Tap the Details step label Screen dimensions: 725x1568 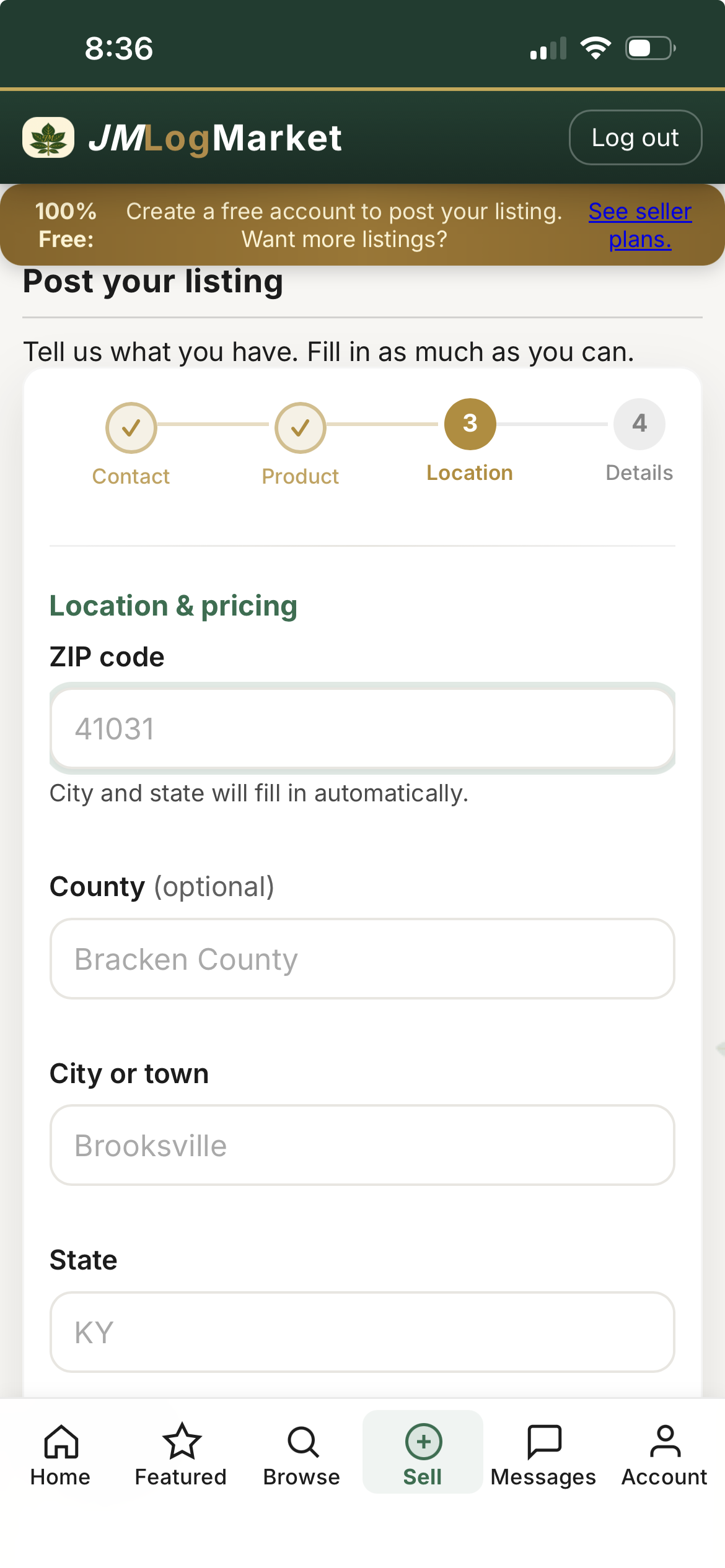pyautogui.click(x=639, y=472)
